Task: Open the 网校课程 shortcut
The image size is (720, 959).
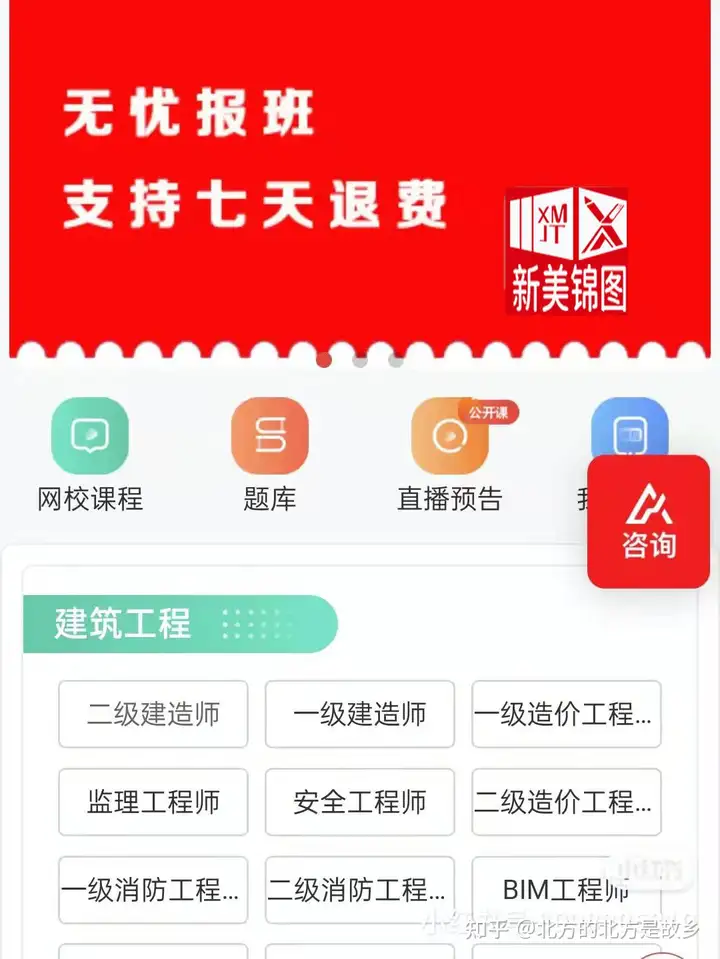Action: pyautogui.click(x=90, y=455)
